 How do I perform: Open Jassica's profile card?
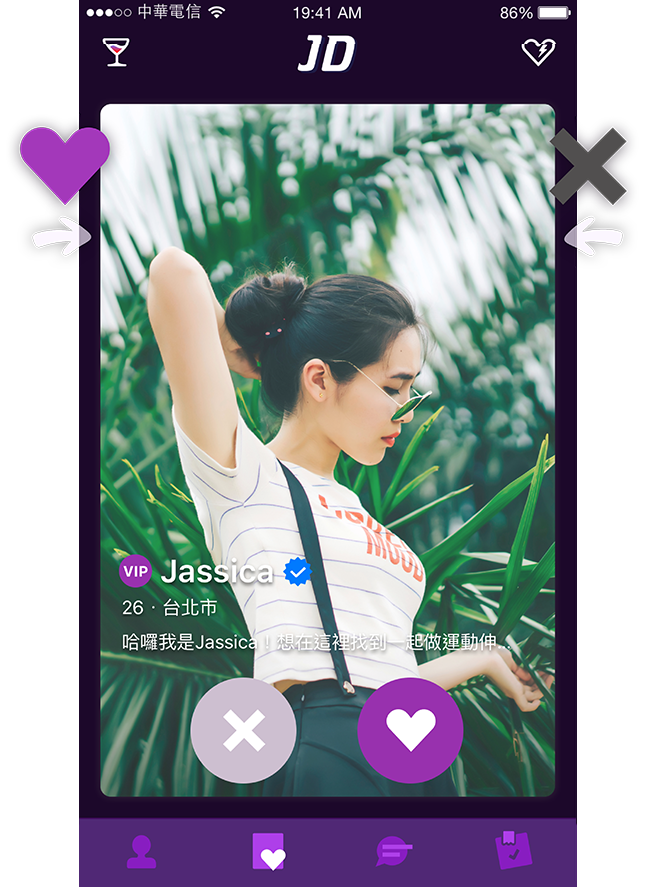coord(327,400)
